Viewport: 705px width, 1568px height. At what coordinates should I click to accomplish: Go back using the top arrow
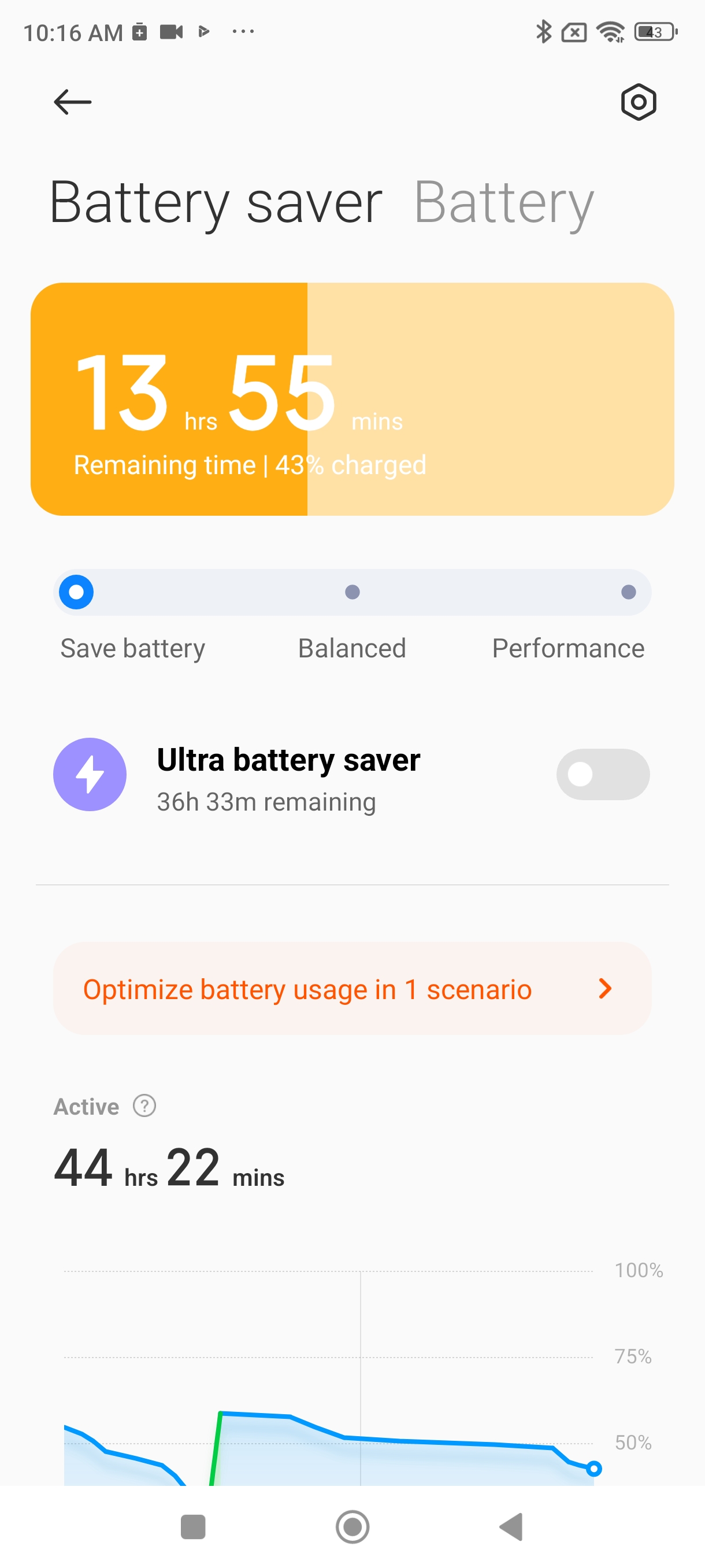coord(72,102)
